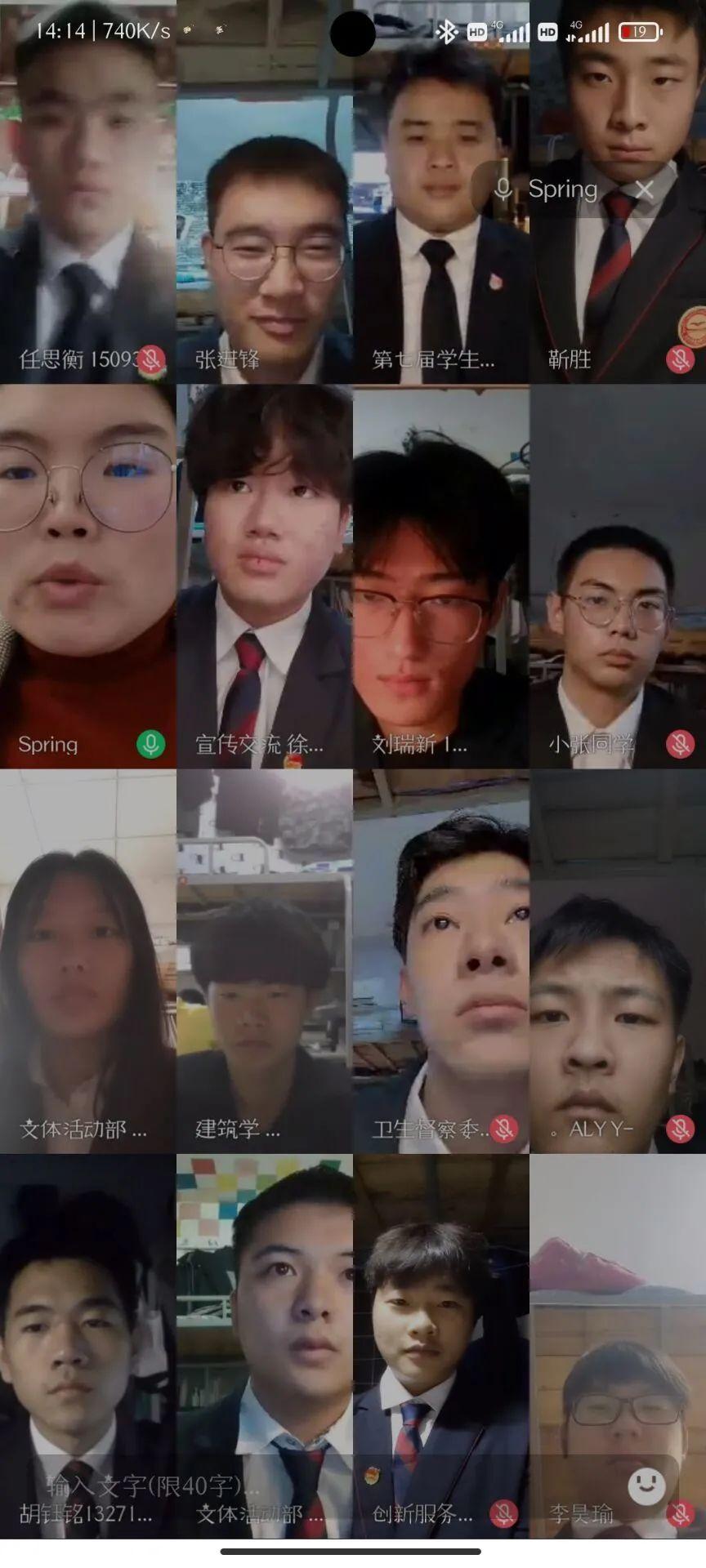The image size is (706, 1568).
Task: Open the emoji reaction smiley
Action: (646, 1486)
